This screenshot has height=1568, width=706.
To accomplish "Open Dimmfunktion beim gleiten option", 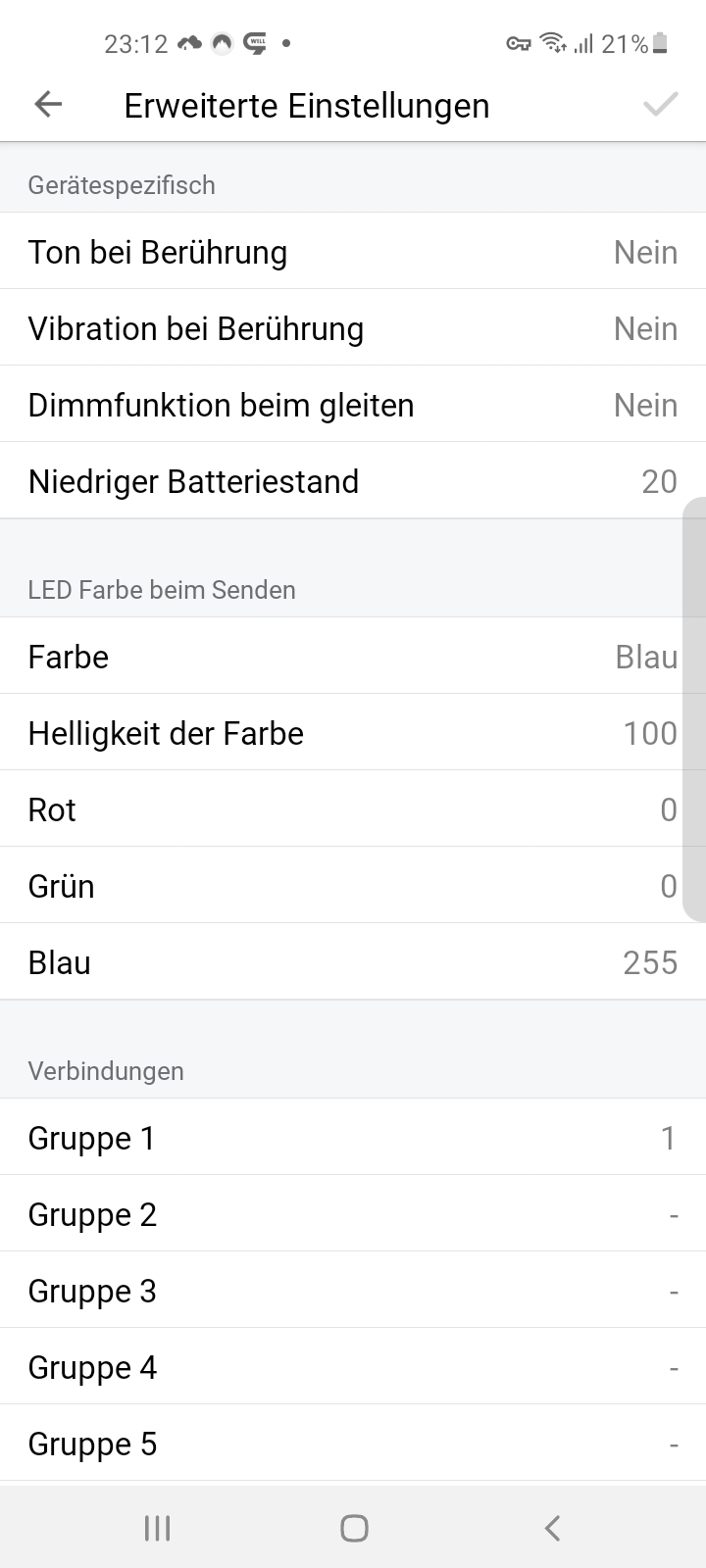I will [x=353, y=405].
